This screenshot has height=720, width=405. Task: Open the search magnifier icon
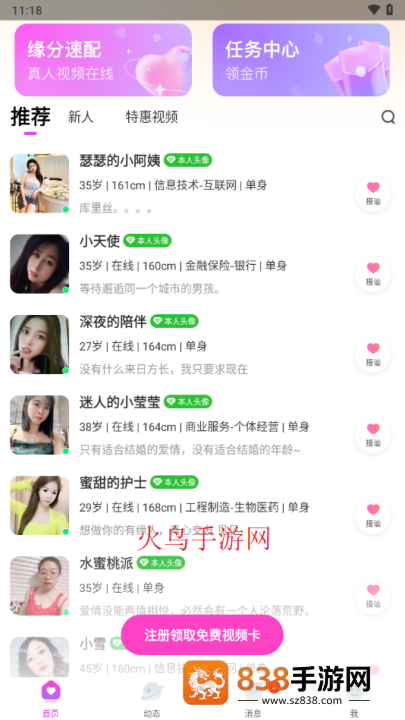click(x=388, y=117)
